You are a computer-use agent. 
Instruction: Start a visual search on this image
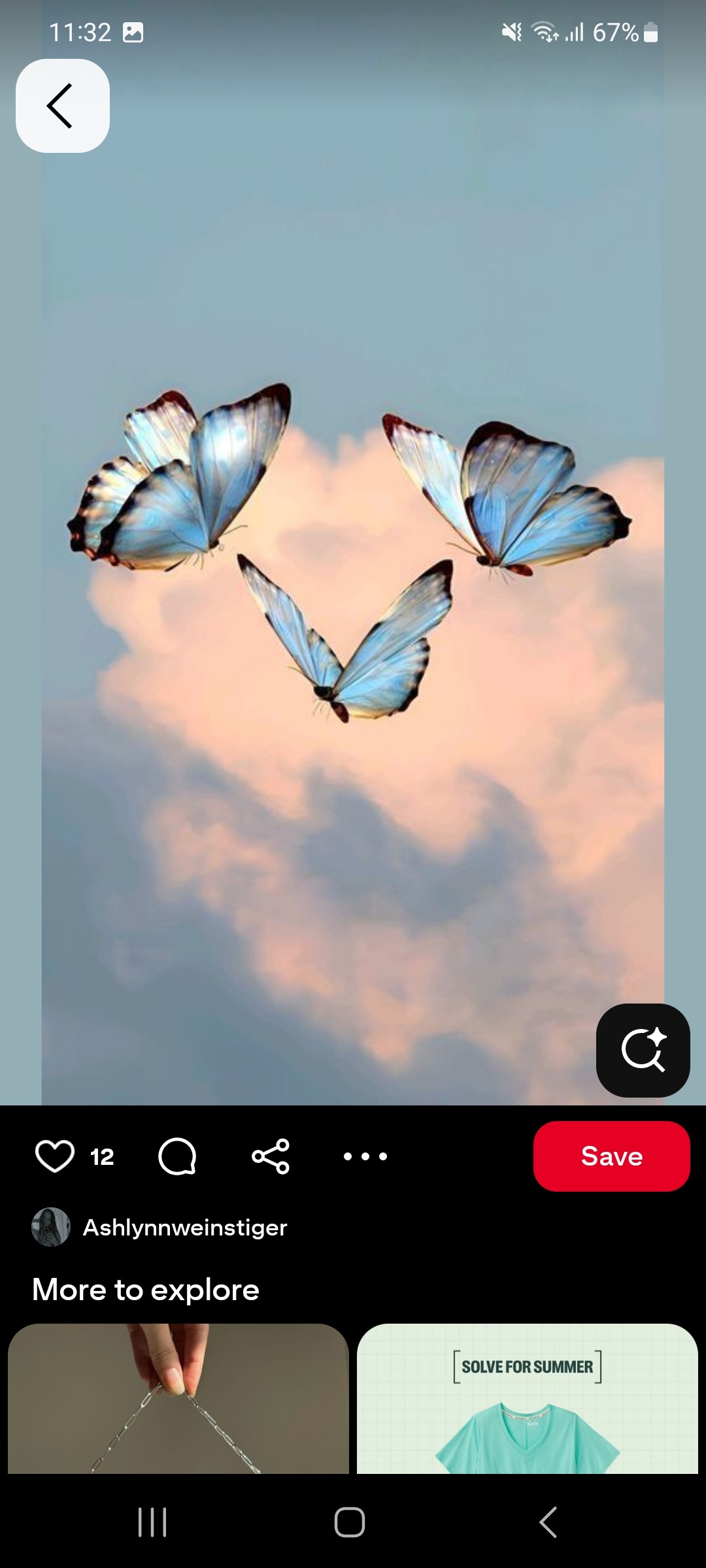click(x=643, y=1050)
